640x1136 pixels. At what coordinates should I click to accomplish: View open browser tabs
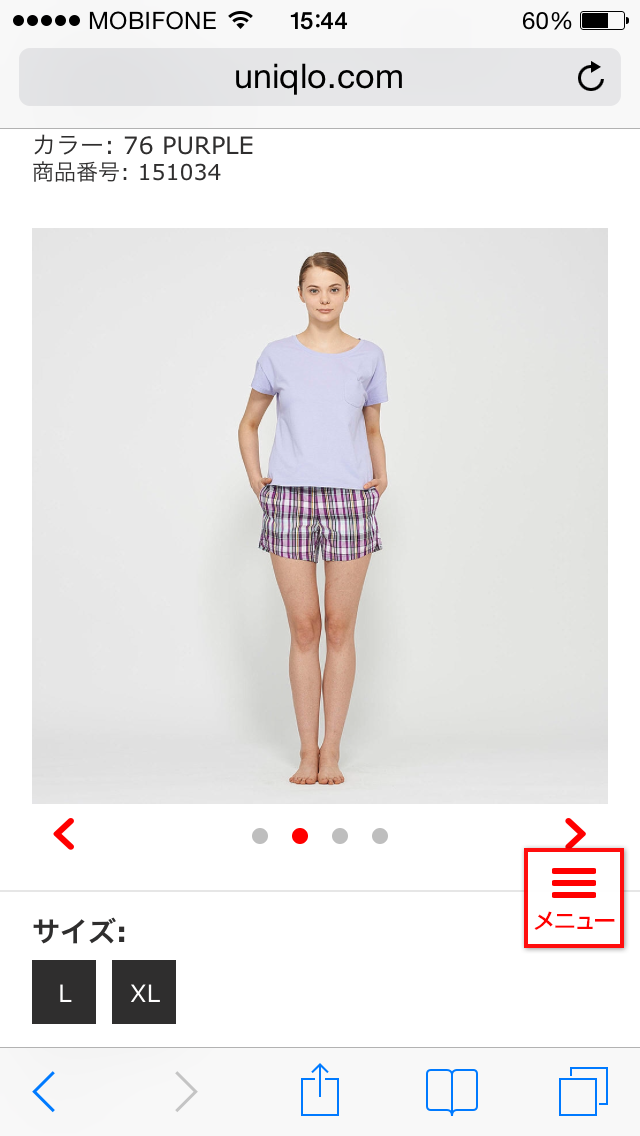583,1090
